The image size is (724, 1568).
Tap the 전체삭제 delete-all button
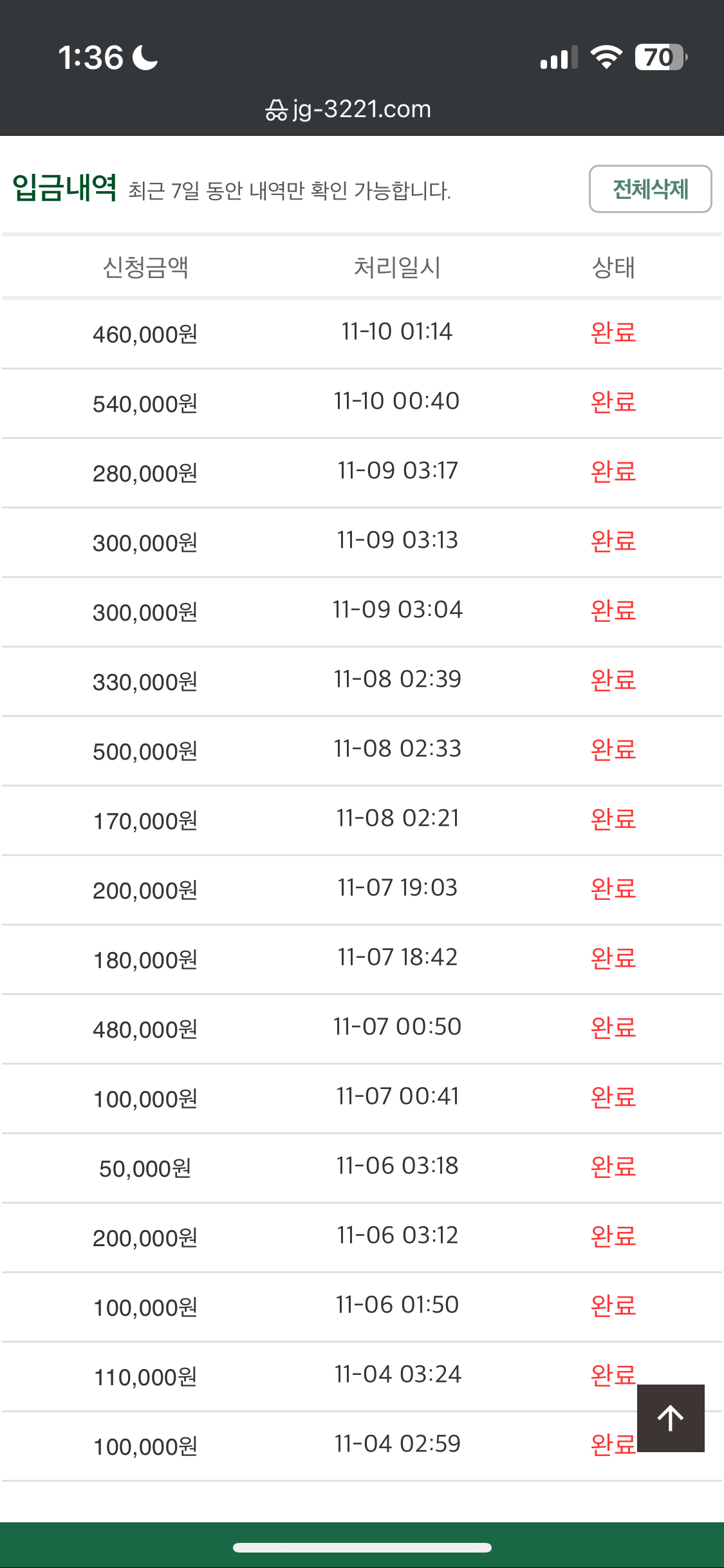(650, 189)
